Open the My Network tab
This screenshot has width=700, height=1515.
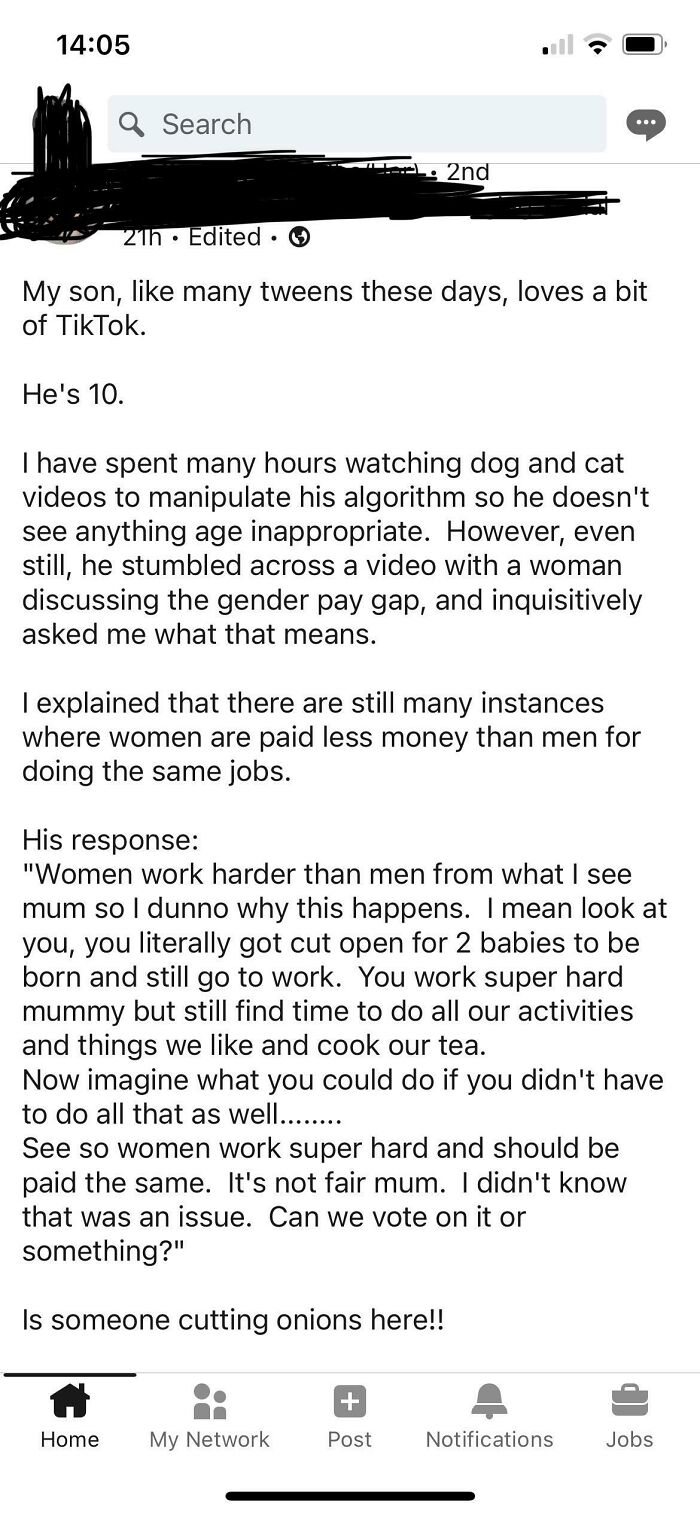(x=209, y=1416)
